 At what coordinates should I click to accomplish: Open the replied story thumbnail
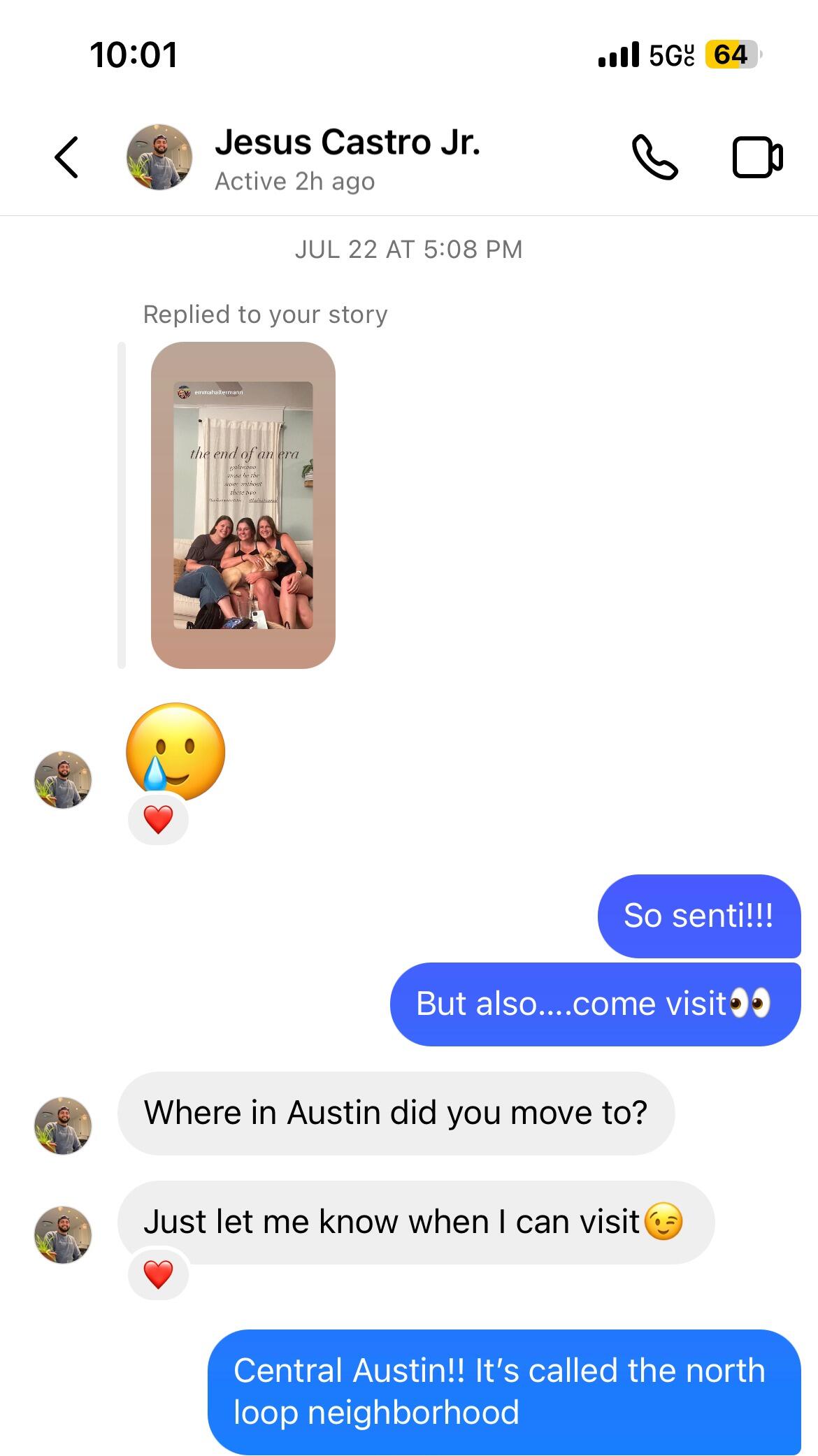click(243, 505)
